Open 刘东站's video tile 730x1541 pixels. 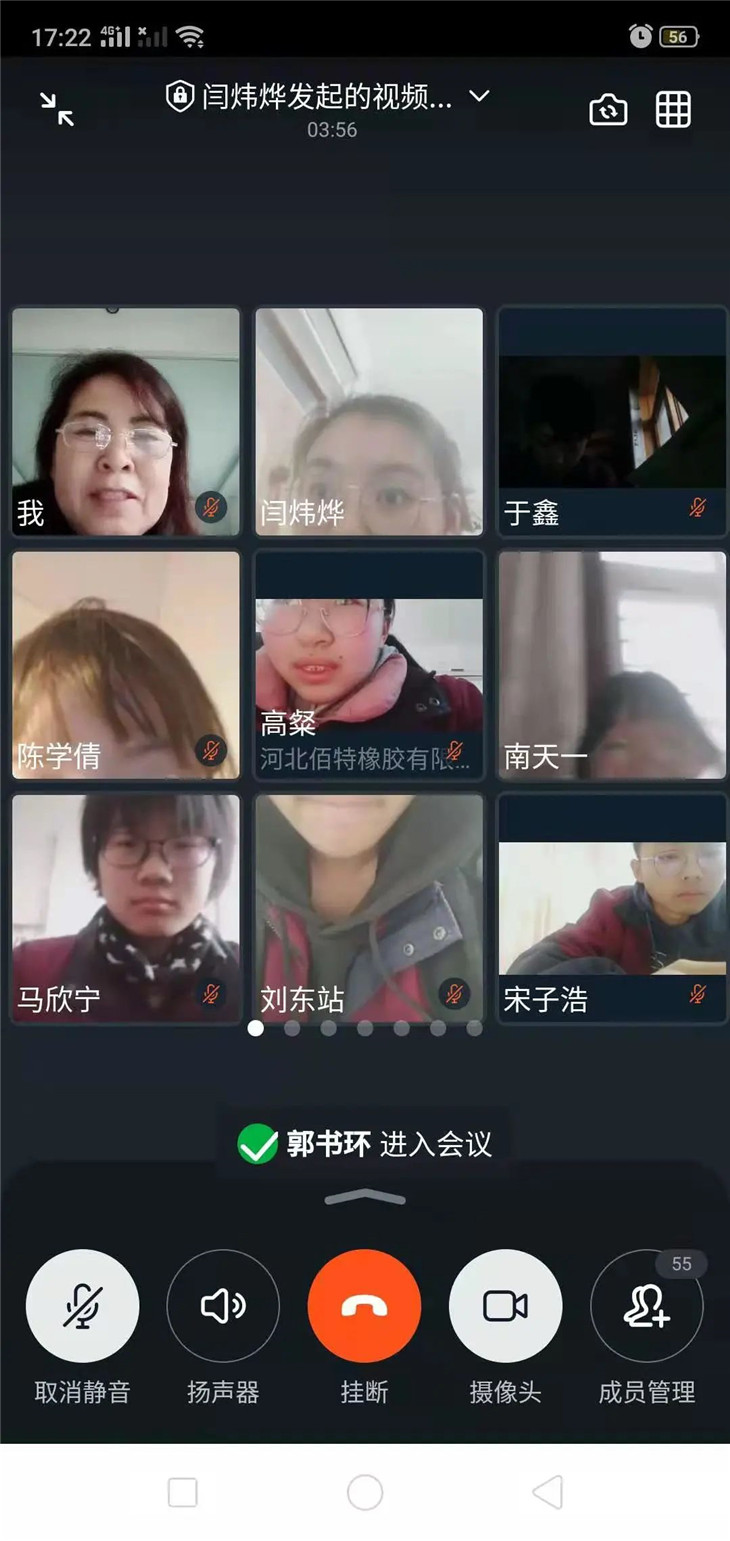(369, 907)
